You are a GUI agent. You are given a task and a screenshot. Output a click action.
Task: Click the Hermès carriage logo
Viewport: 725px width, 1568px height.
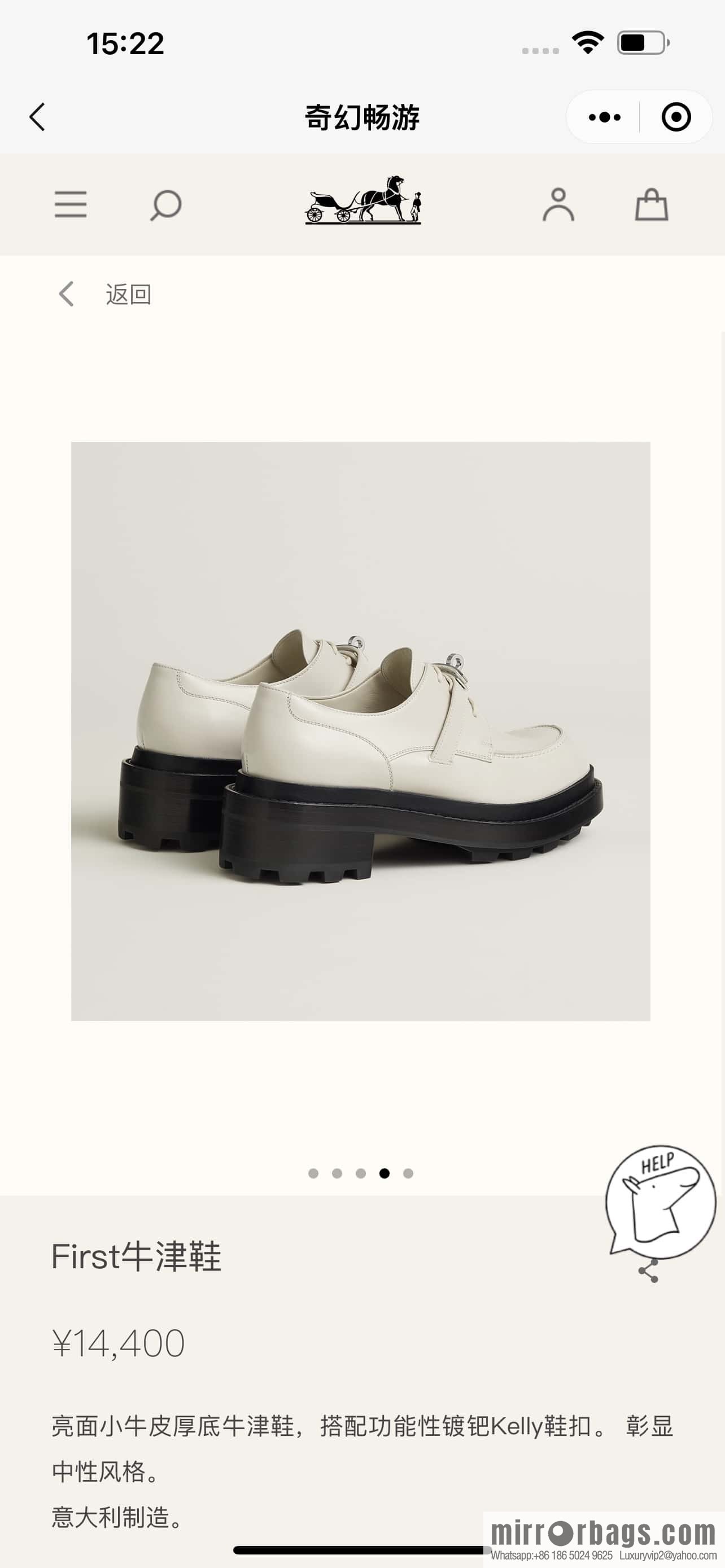coord(364,203)
